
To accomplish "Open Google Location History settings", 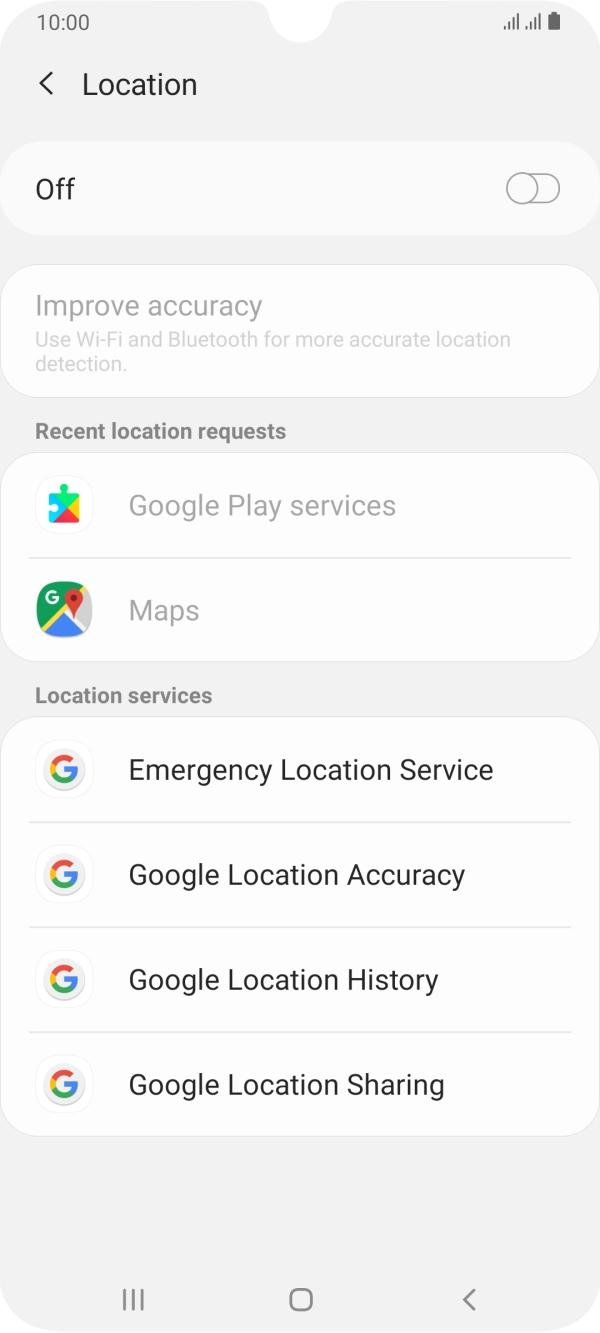I will pos(283,980).
